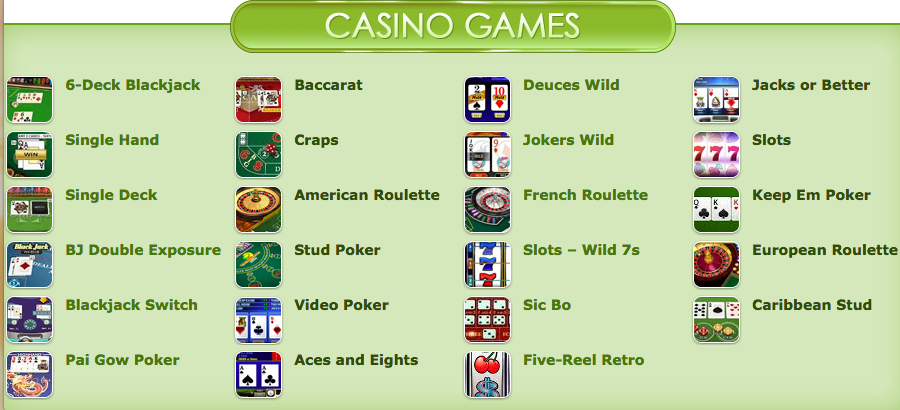Open Single Hand blackjack
900x410 pixels.
tap(112, 140)
